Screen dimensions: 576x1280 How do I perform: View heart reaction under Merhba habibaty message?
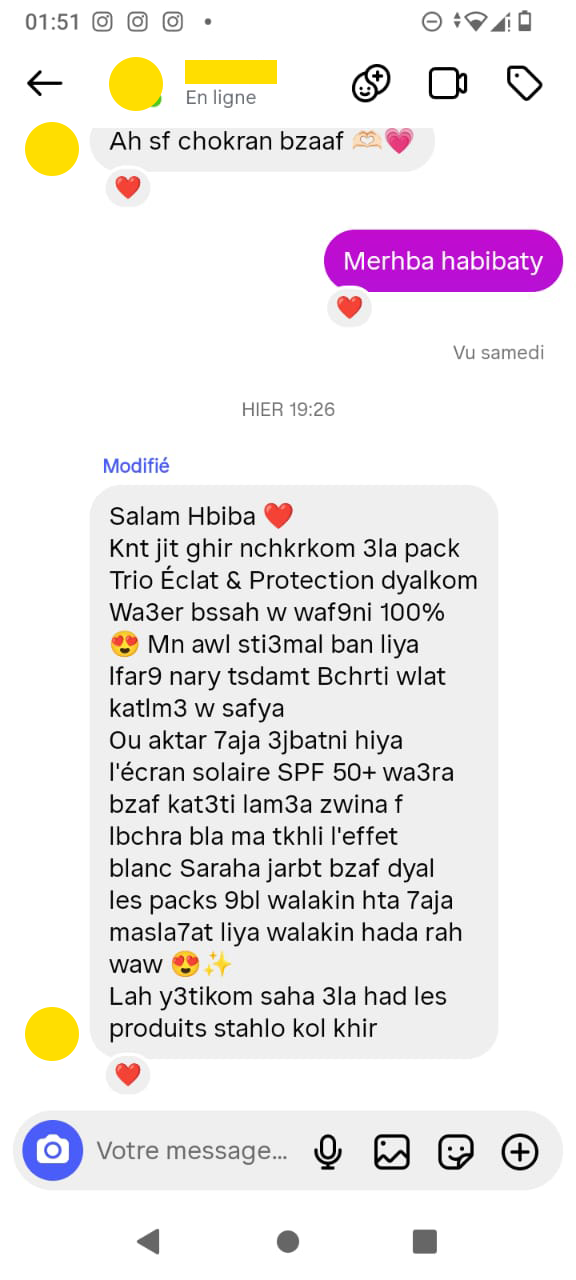[349, 308]
